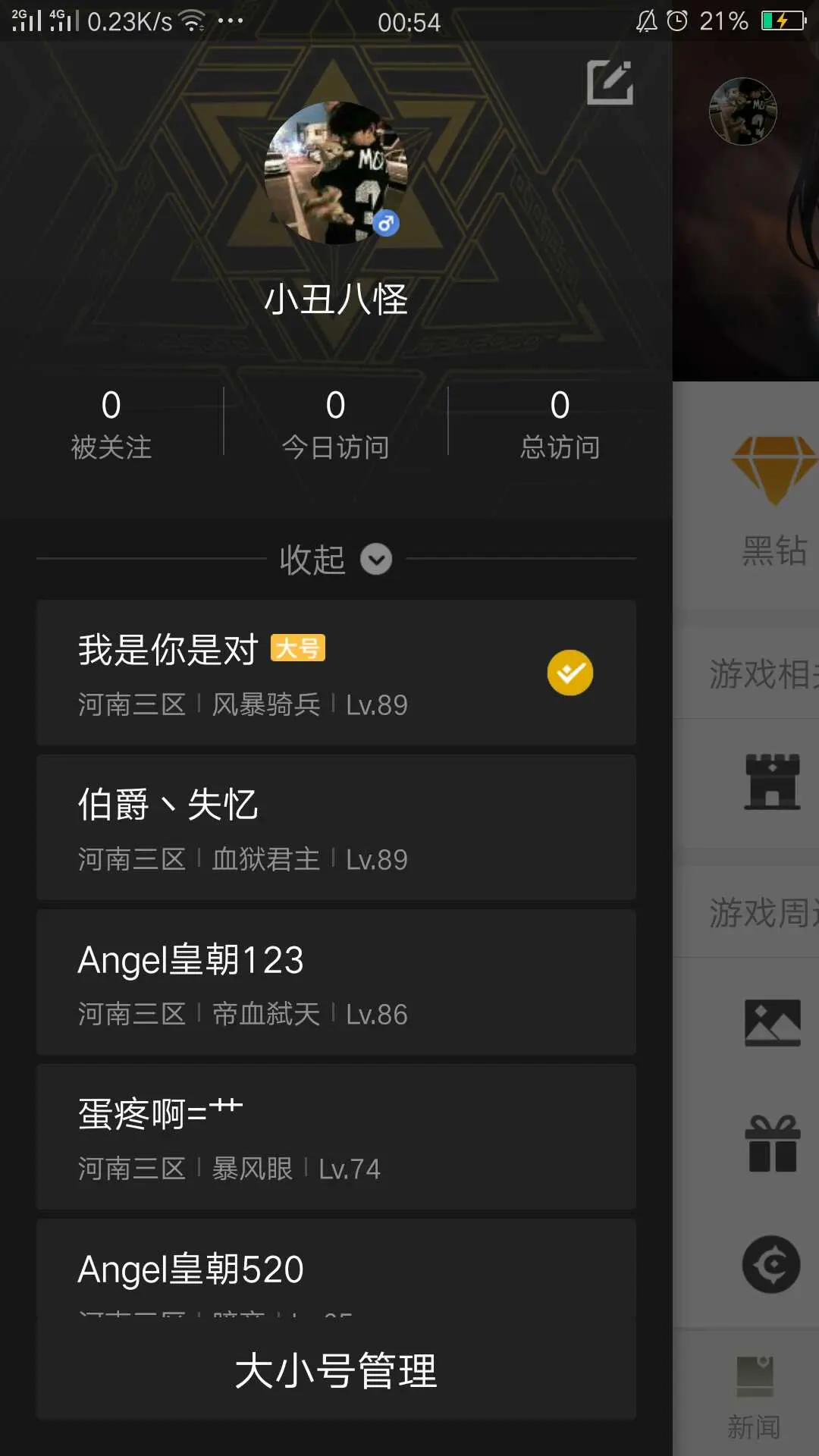Collapse the account list with 收起
The height and width of the screenshot is (1456, 819).
(336, 560)
